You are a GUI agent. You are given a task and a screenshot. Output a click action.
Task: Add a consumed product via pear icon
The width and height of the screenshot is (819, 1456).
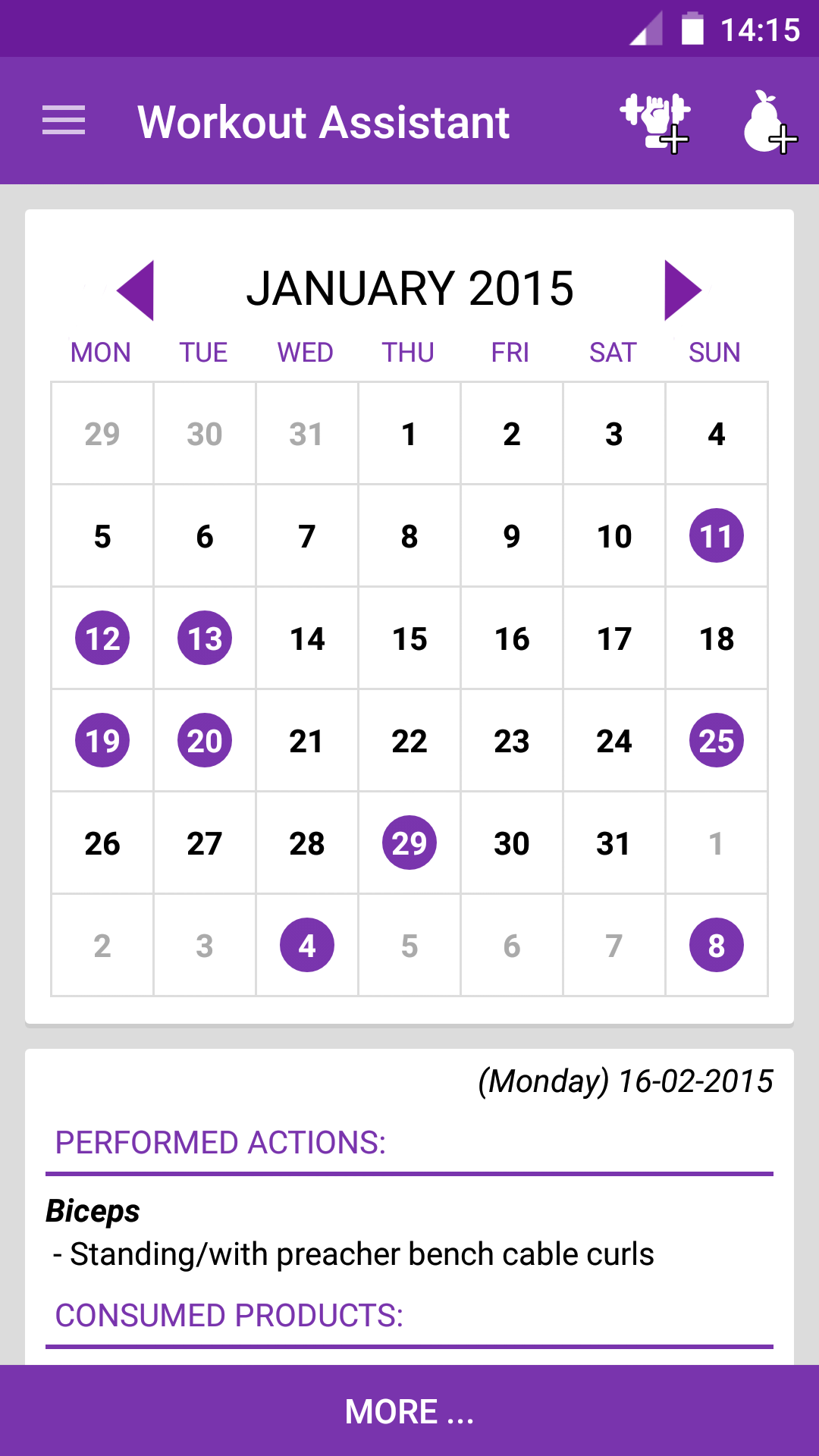click(x=768, y=121)
